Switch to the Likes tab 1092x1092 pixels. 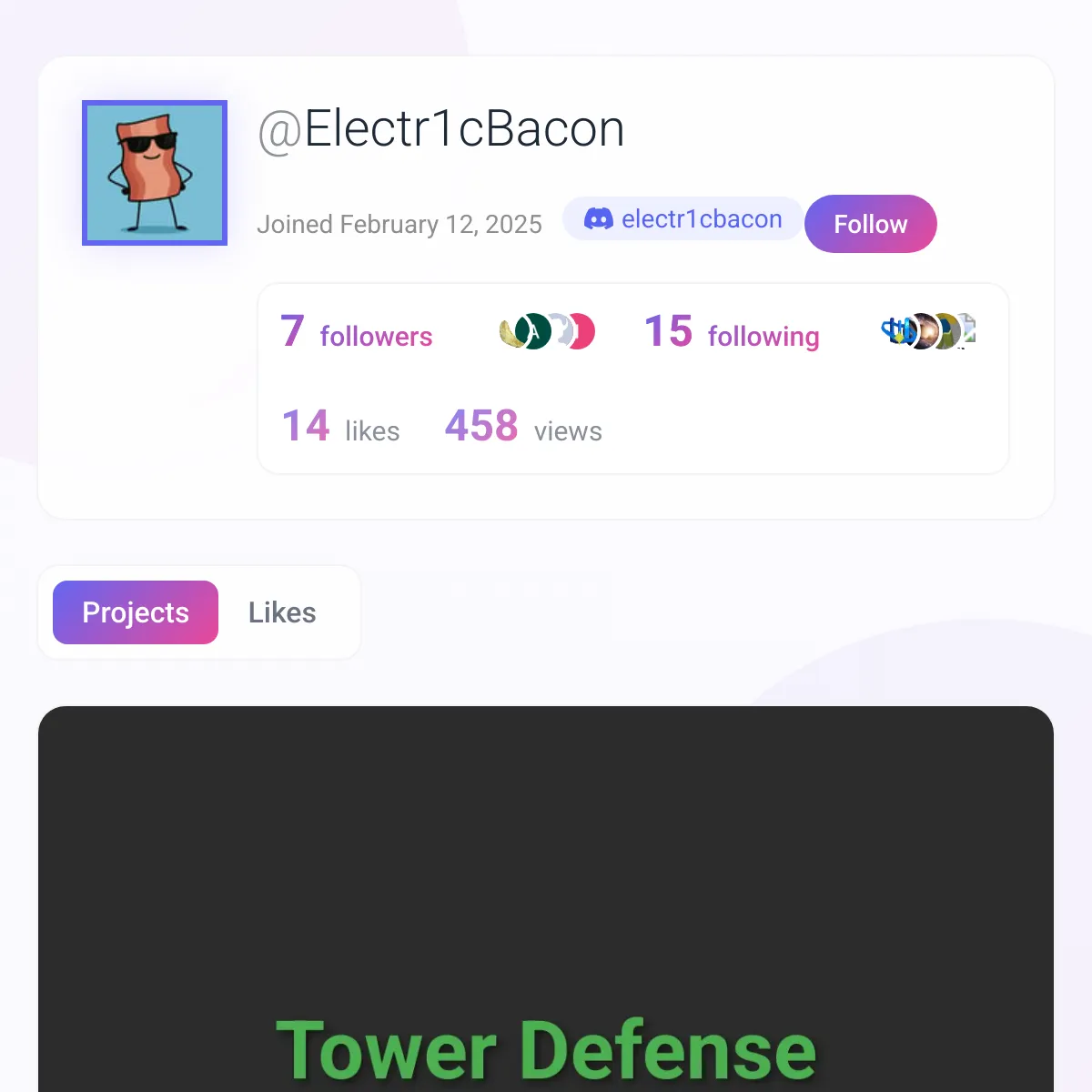tap(282, 612)
